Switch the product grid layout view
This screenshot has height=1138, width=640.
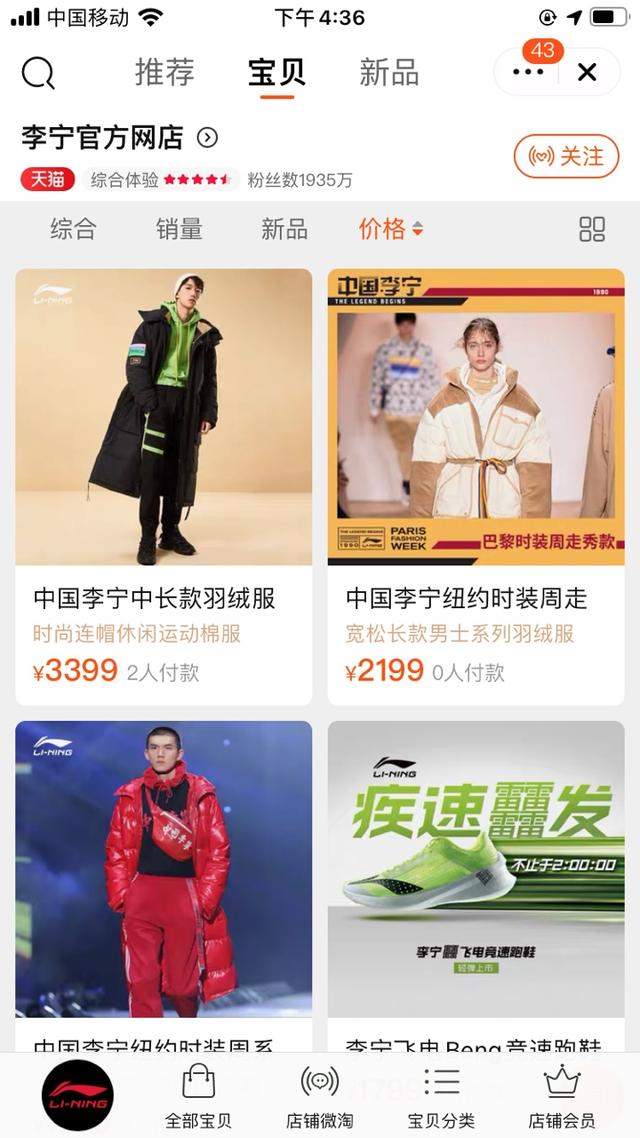(592, 229)
